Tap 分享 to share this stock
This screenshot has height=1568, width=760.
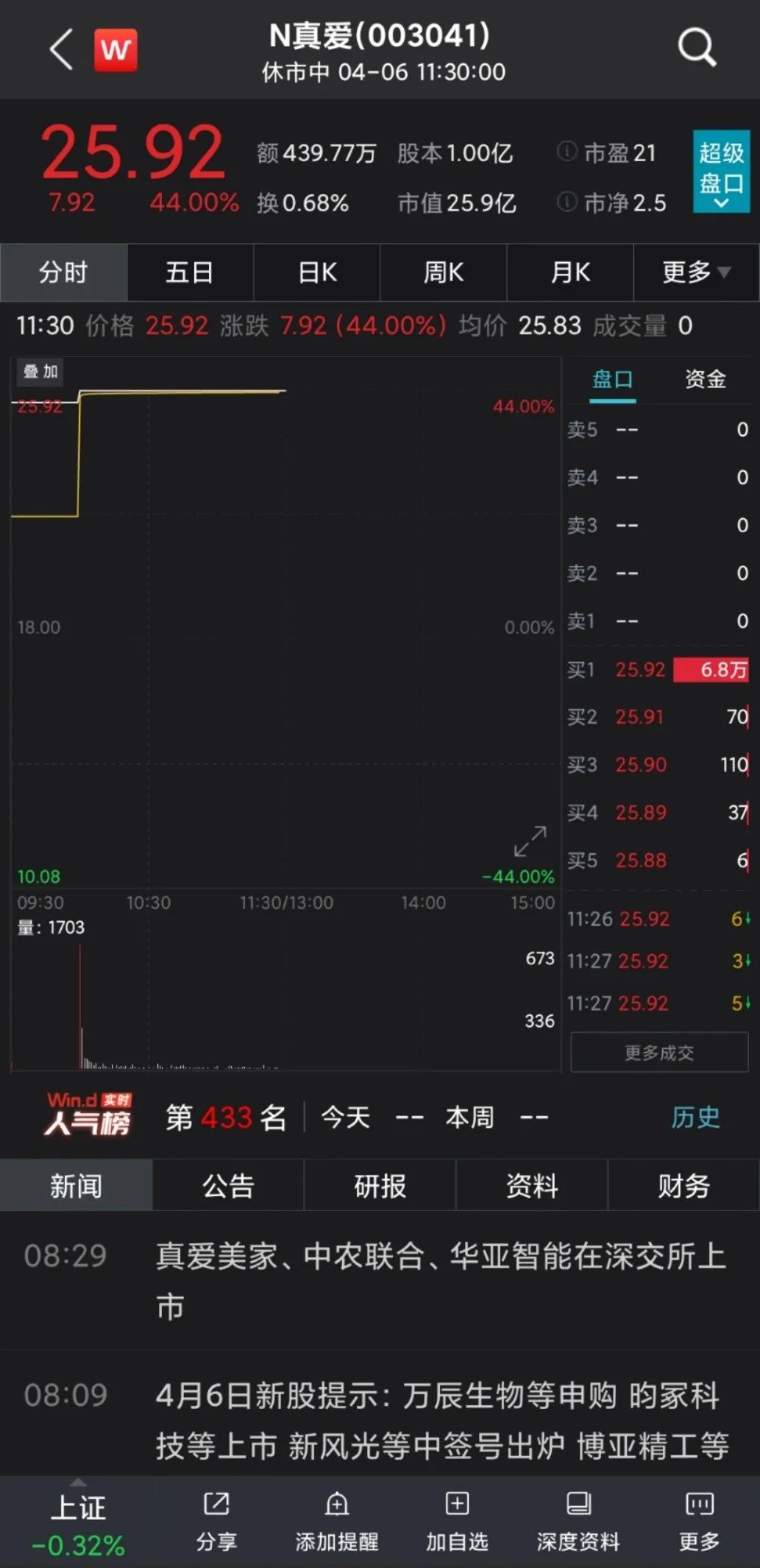pyautogui.click(x=216, y=1522)
